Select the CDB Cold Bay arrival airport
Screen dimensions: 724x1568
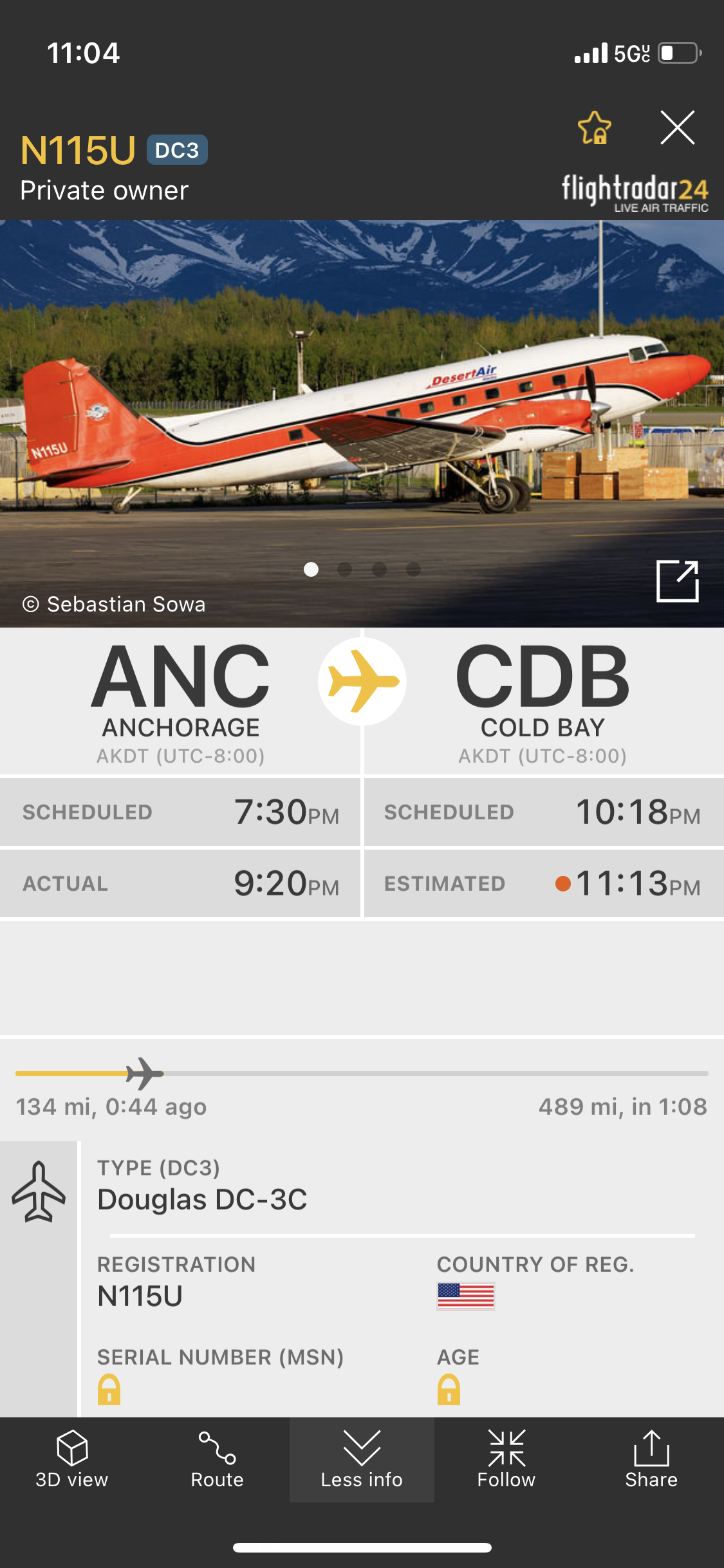click(x=543, y=700)
